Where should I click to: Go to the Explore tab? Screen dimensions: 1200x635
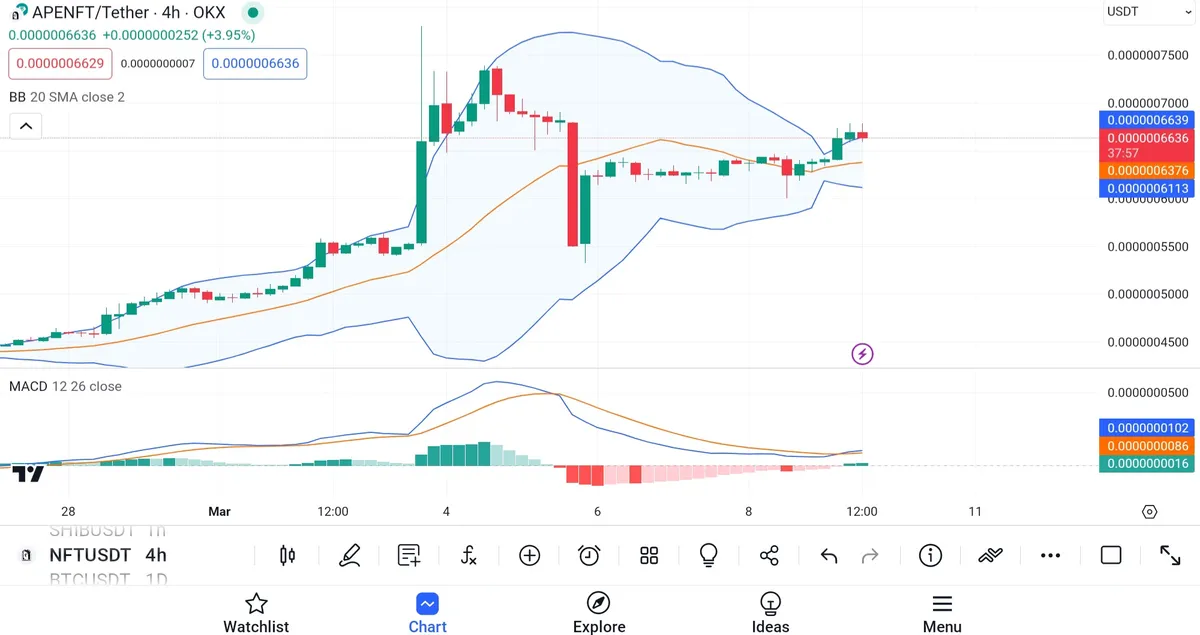(599, 613)
